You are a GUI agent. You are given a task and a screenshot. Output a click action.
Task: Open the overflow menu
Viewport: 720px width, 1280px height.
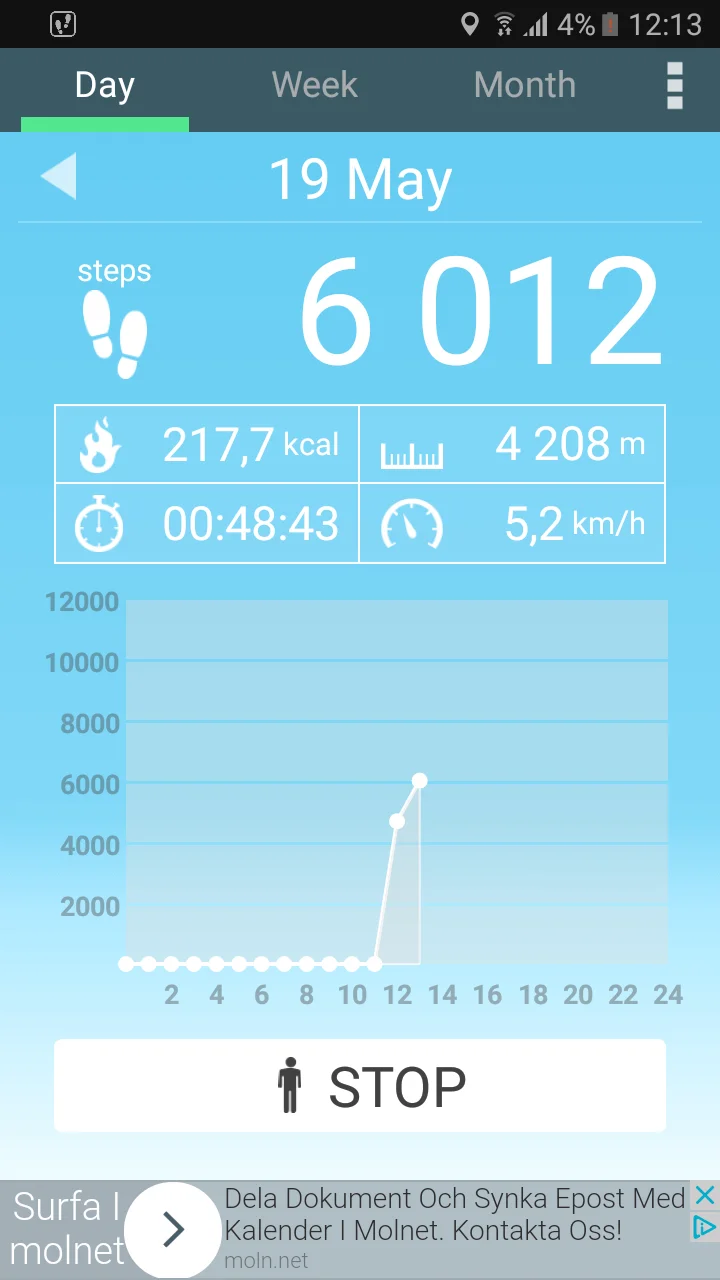tap(675, 86)
